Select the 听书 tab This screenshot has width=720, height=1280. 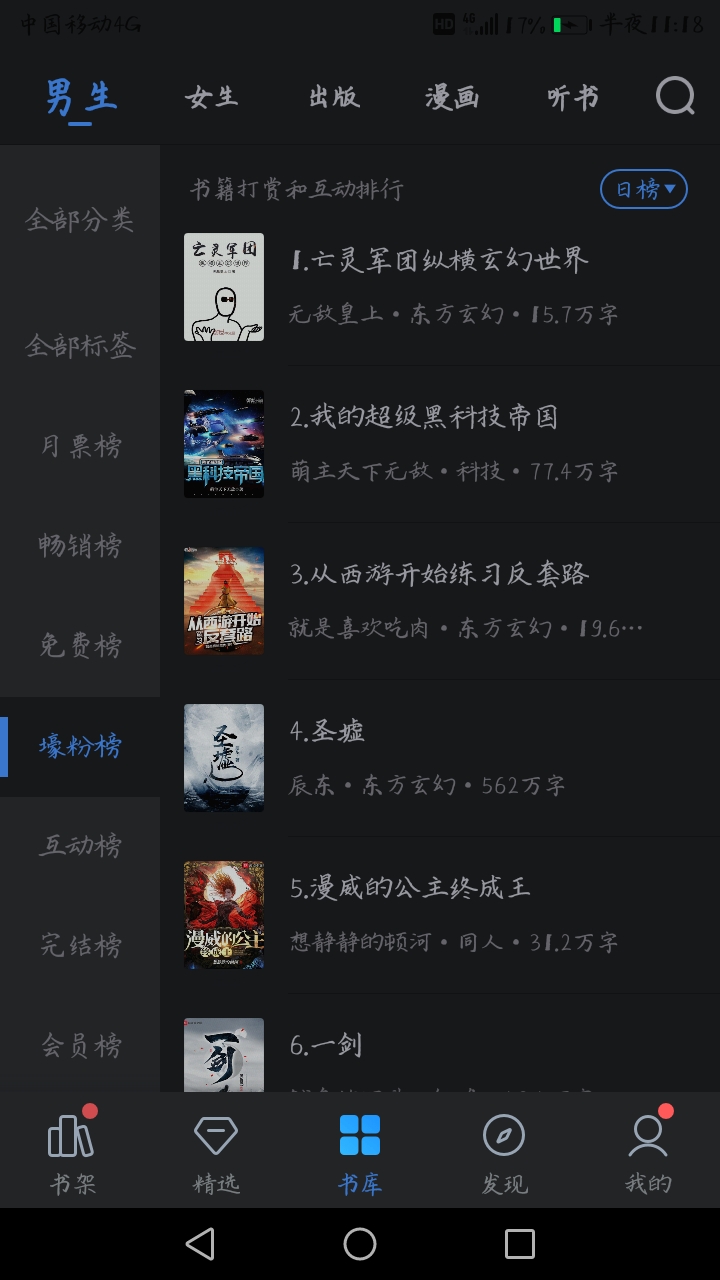(573, 97)
